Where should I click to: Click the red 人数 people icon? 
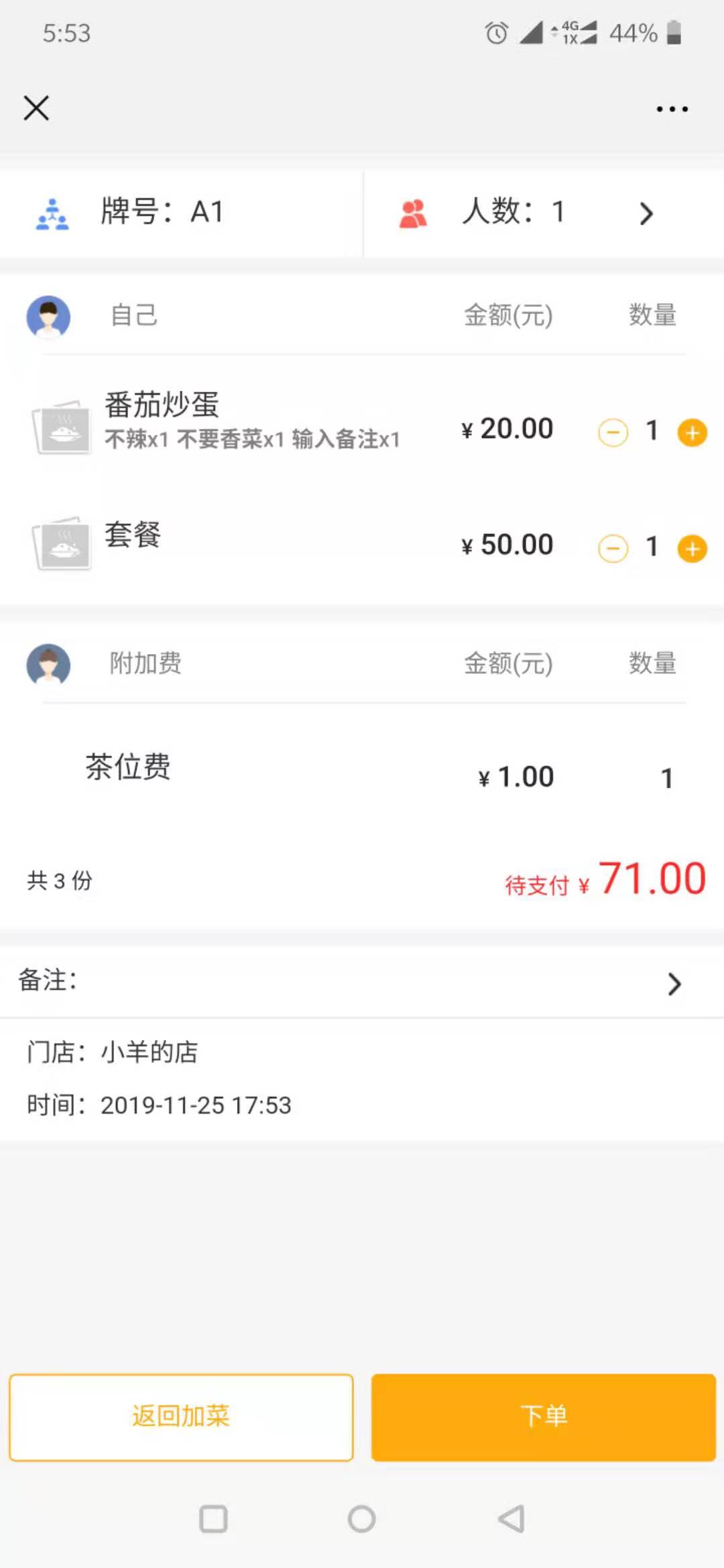click(413, 212)
